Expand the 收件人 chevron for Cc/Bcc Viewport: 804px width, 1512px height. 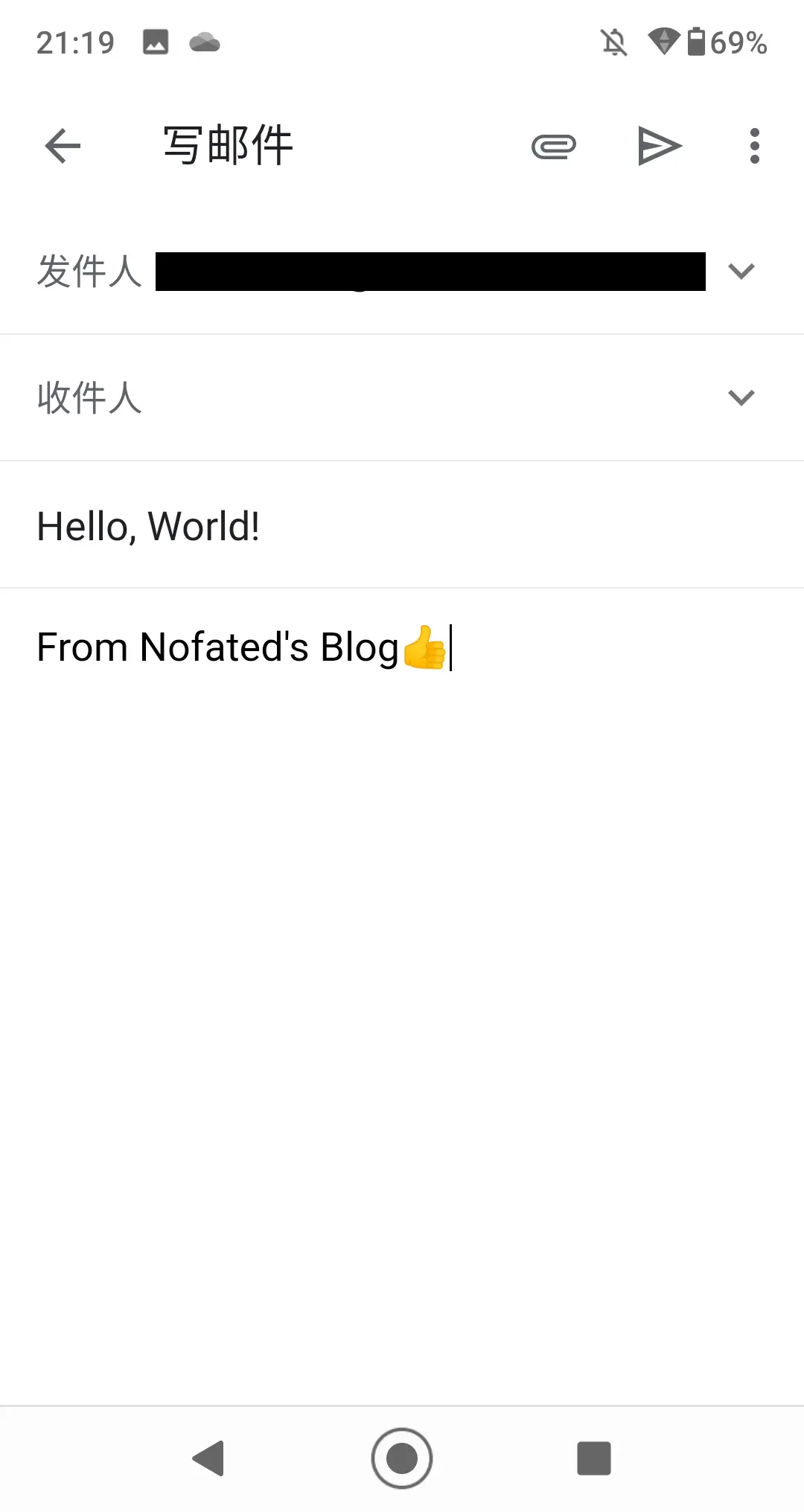[x=741, y=397]
